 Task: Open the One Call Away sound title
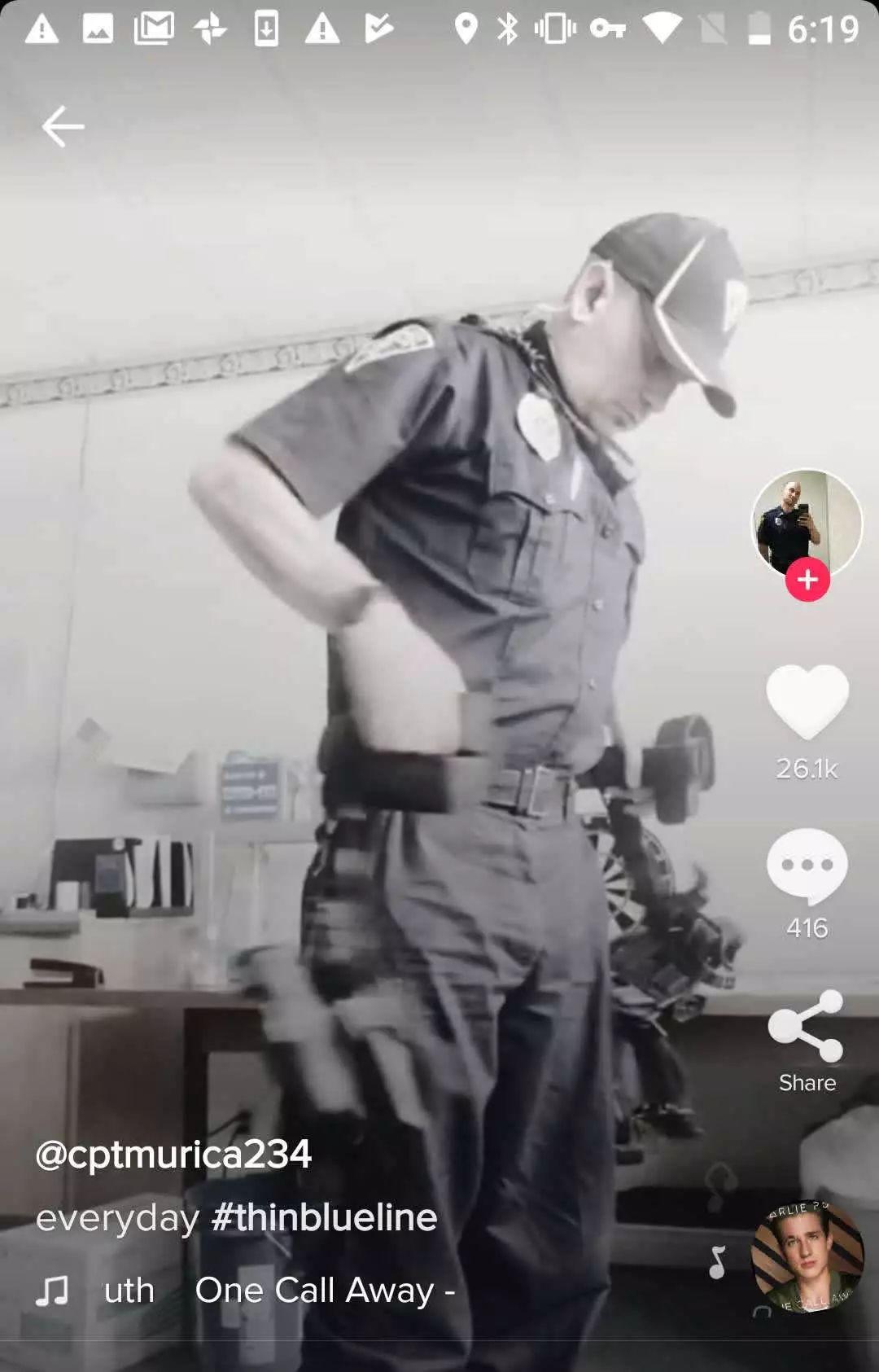313,1290
